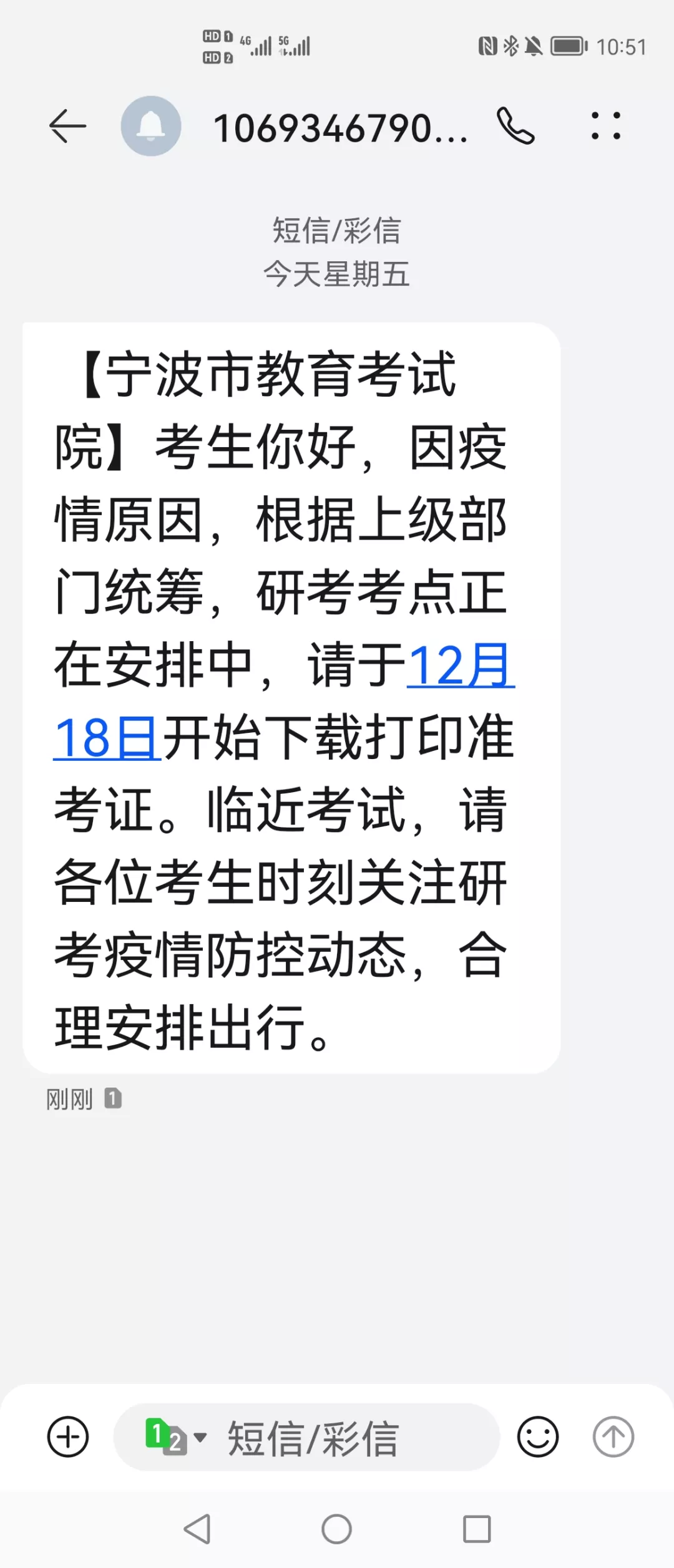This screenshot has width=674, height=1568.
Task: Open the sender's contact avatar
Action: pyautogui.click(x=151, y=126)
